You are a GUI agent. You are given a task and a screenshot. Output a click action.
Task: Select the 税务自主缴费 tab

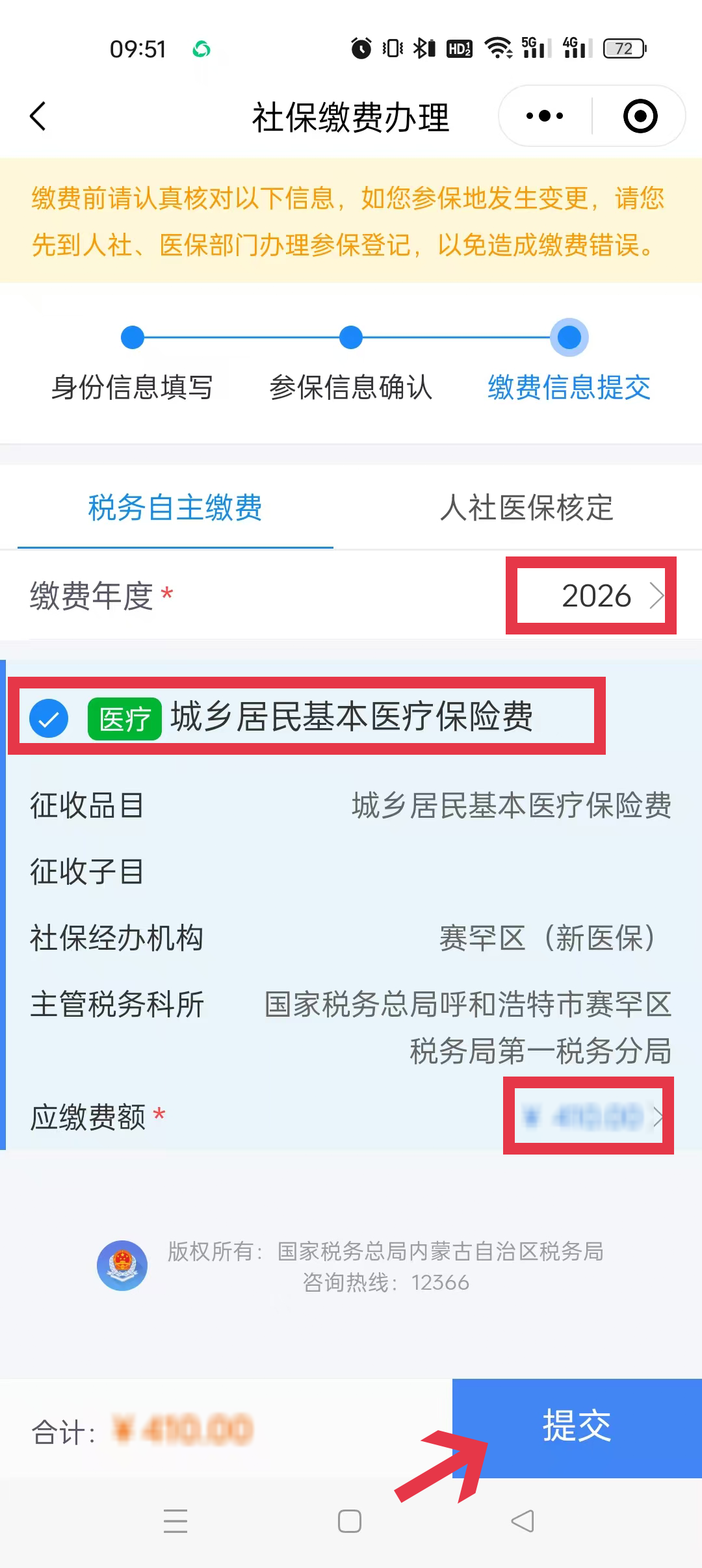pos(175,508)
